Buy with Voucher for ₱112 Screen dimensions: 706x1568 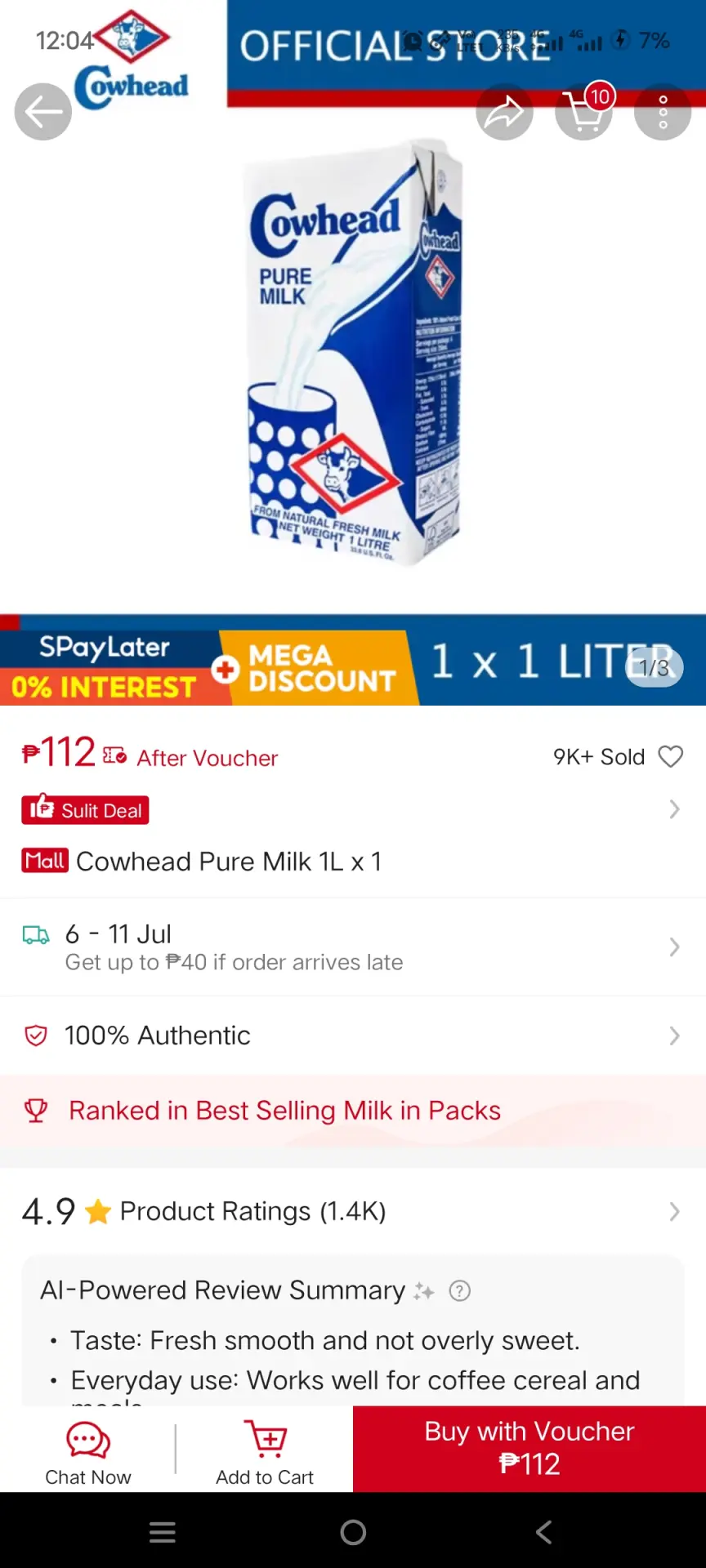coord(529,1449)
